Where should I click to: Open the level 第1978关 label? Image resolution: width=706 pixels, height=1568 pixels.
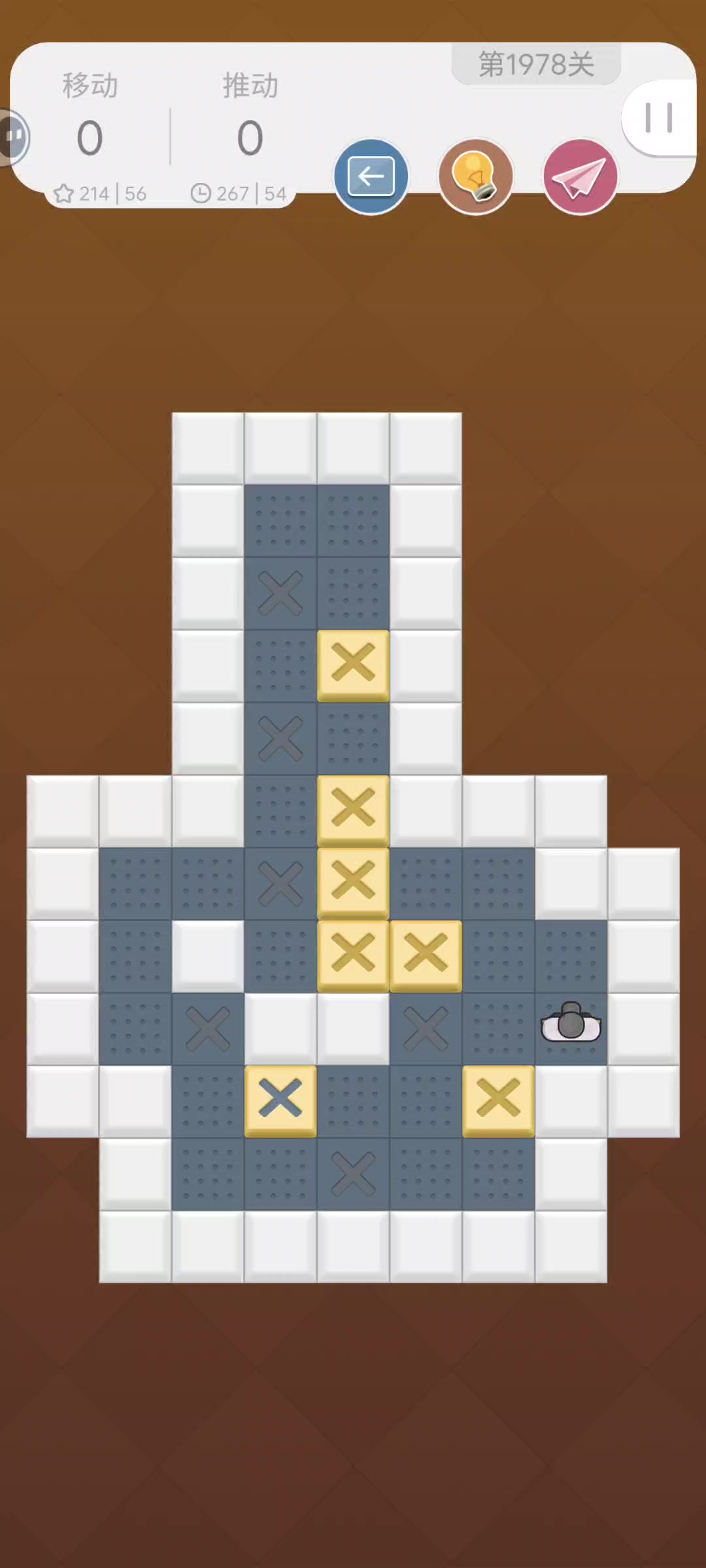pyautogui.click(x=536, y=65)
